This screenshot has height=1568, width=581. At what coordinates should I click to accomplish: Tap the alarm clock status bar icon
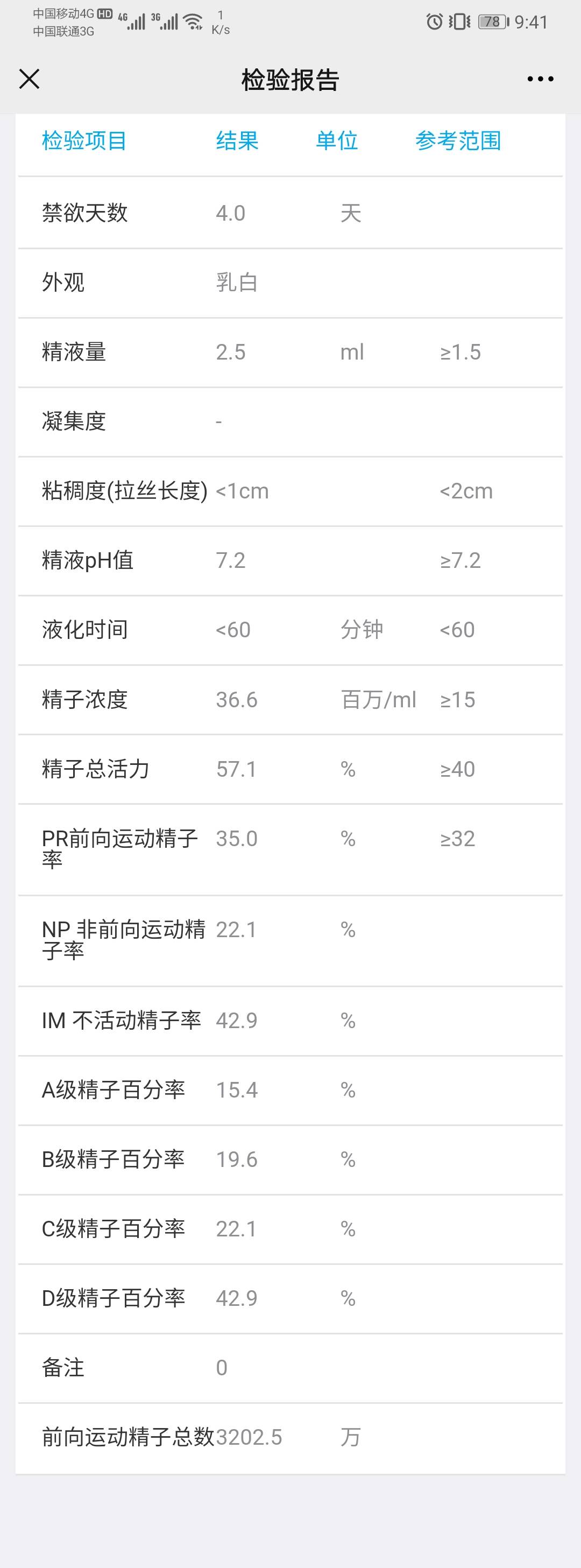pos(433,22)
